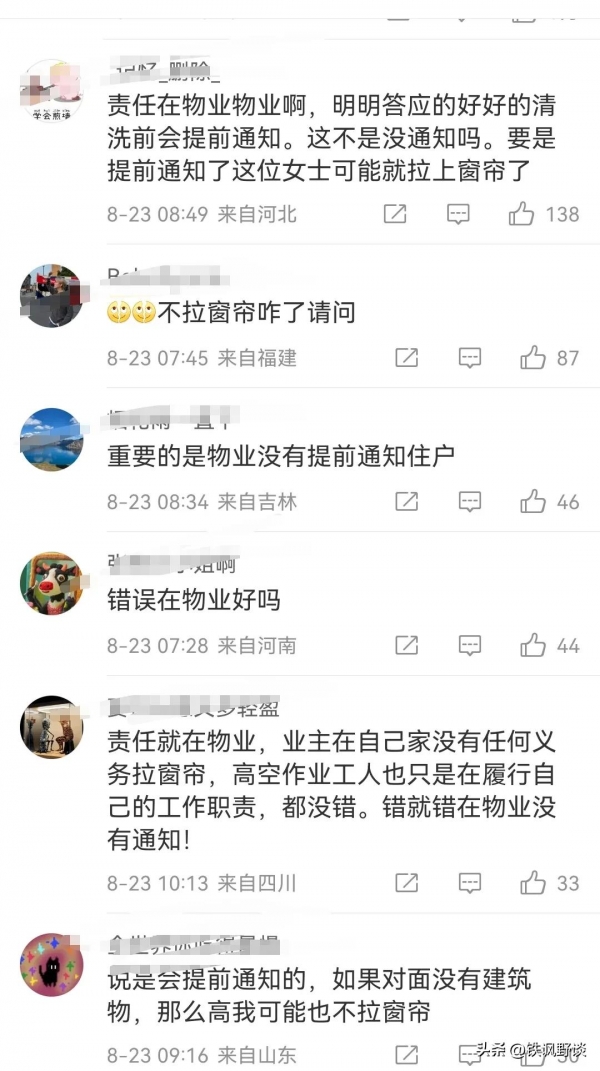Repost the comment '不拉窗帘咋了请问'
The height and width of the screenshot is (1071, 600).
[406, 358]
